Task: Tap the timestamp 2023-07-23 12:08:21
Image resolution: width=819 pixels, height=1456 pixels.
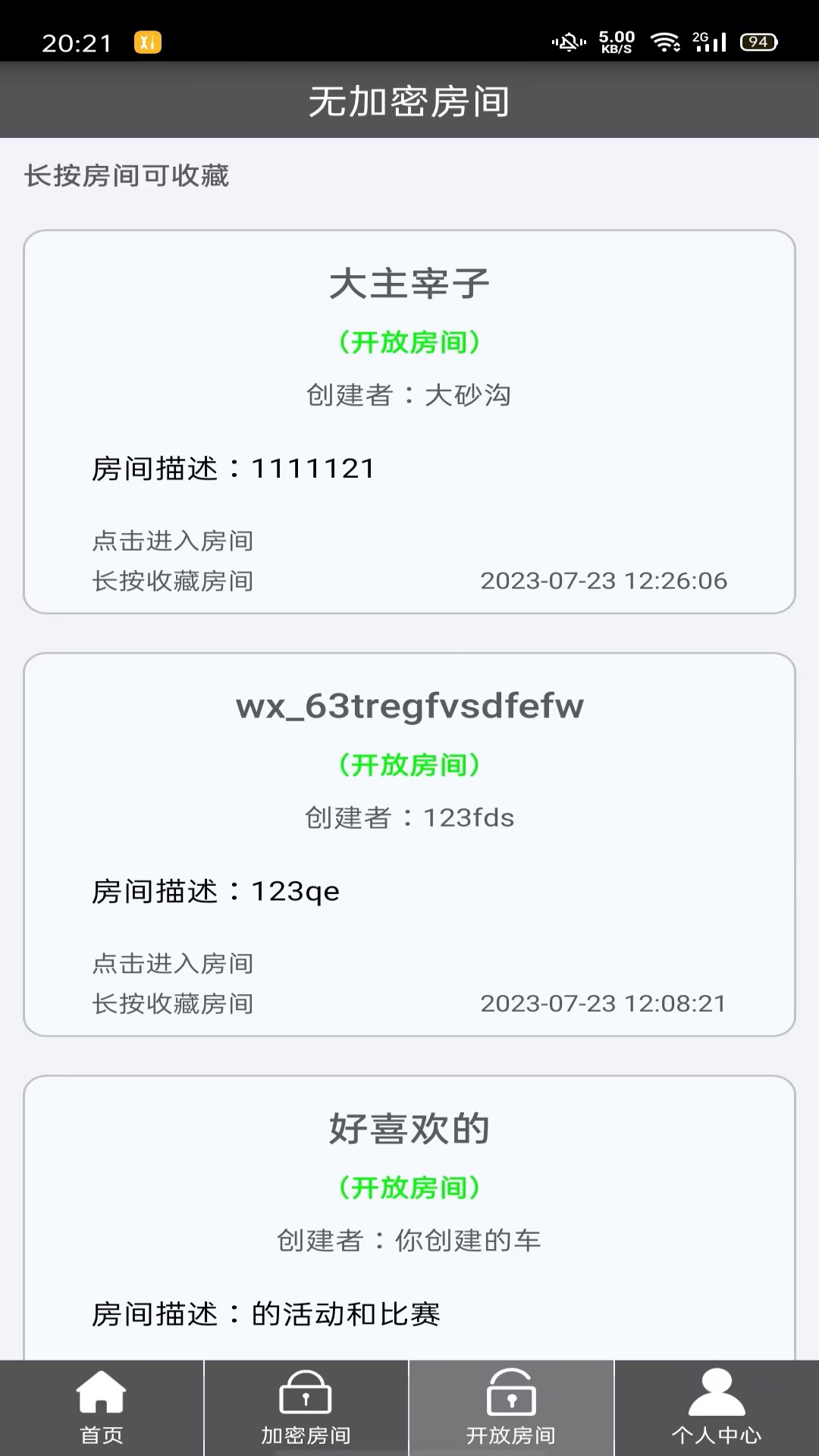Action: [604, 1003]
